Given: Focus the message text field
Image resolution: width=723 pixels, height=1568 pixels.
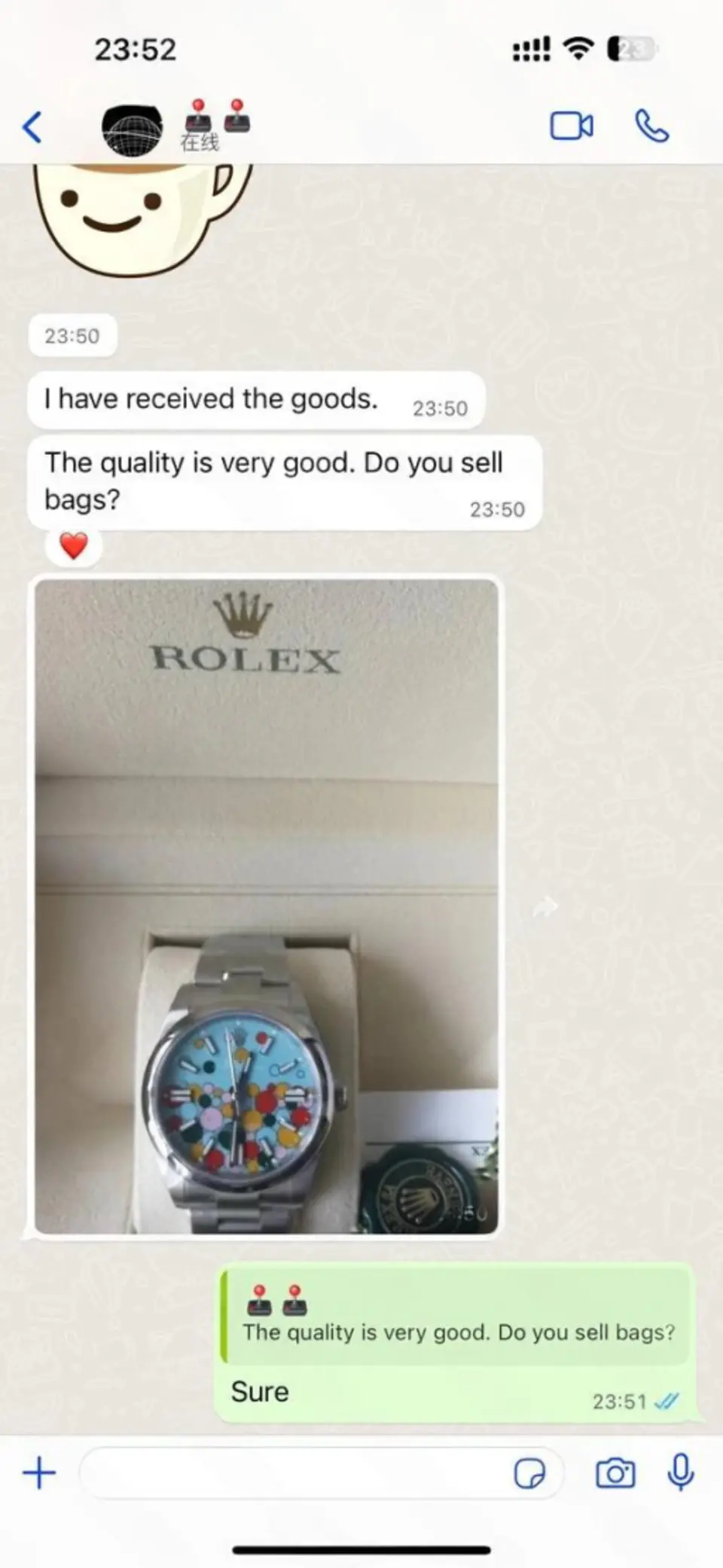Looking at the screenshot, I should coord(294,1472).
